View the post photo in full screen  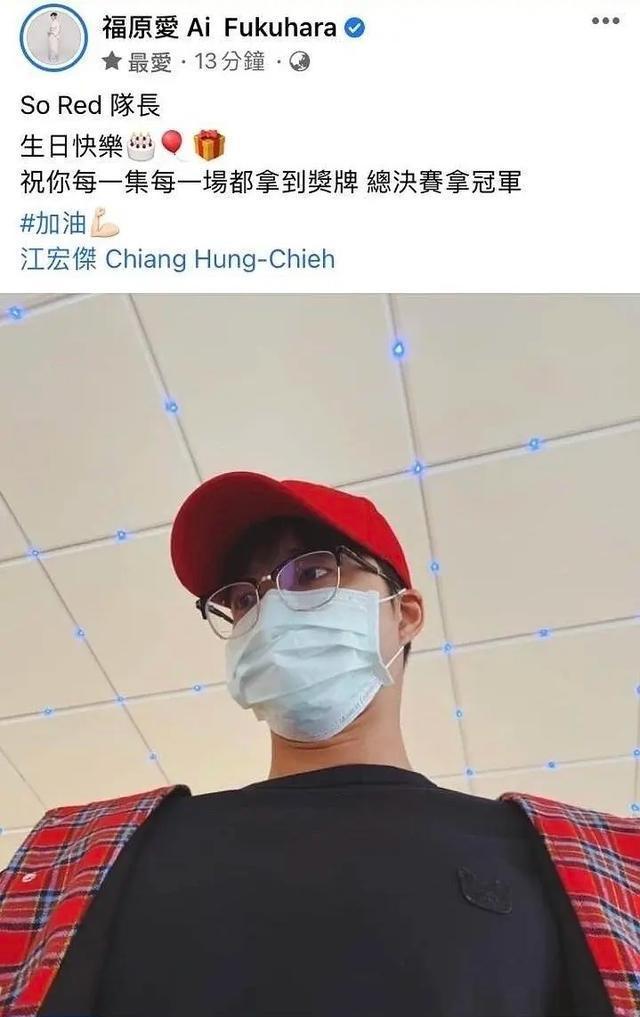tap(320, 655)
